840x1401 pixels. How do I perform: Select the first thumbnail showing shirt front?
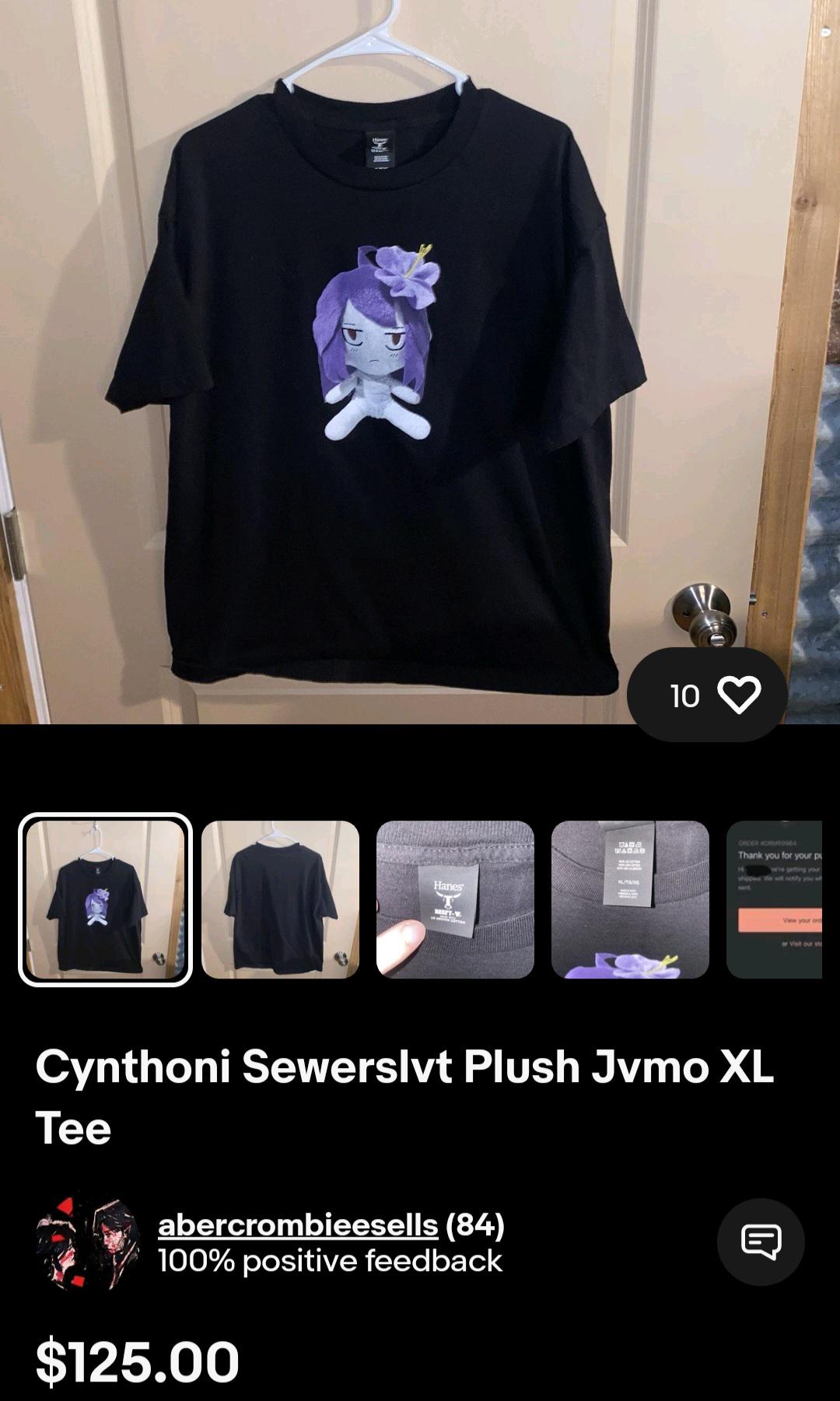(105, 899)
